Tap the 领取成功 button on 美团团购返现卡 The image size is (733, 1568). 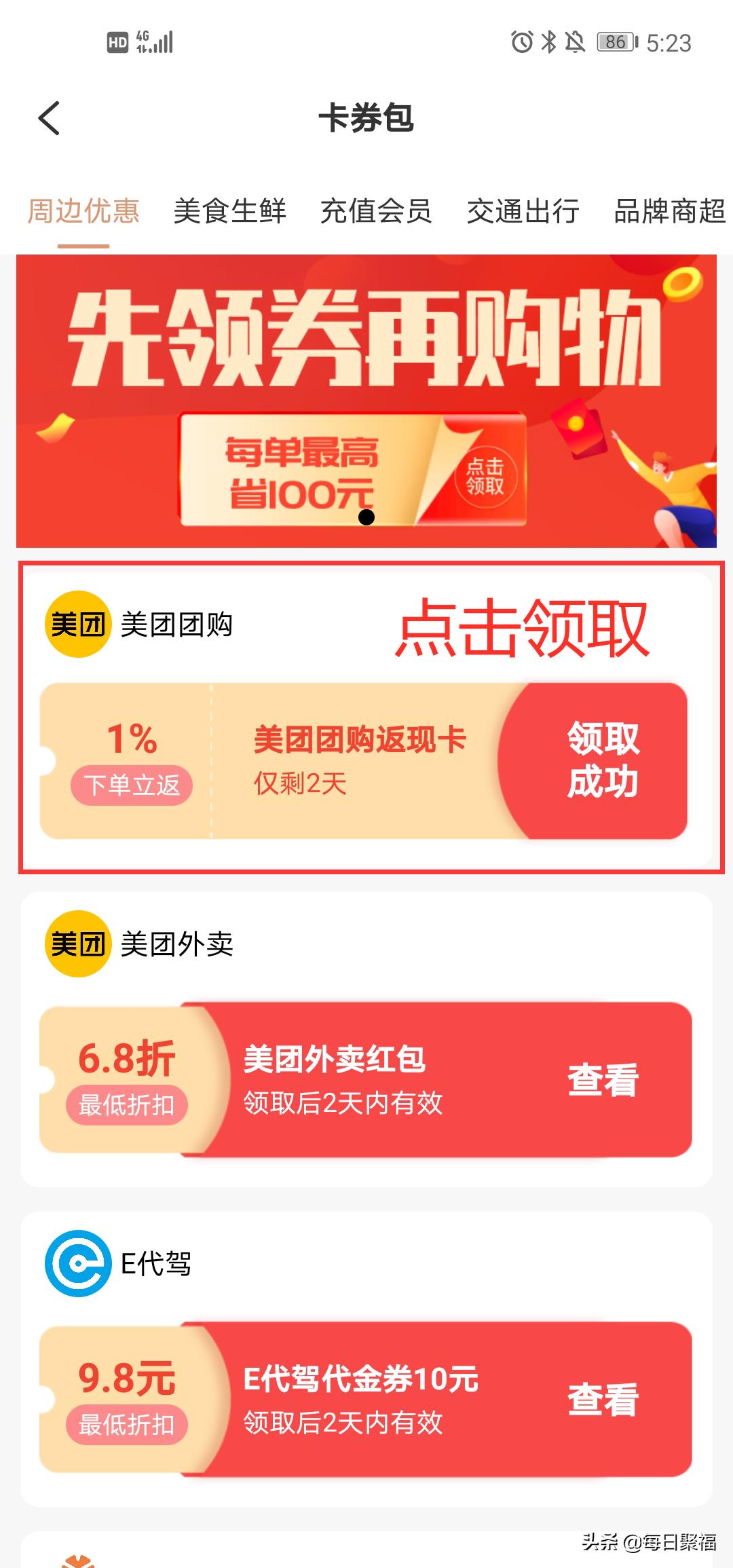603,764
